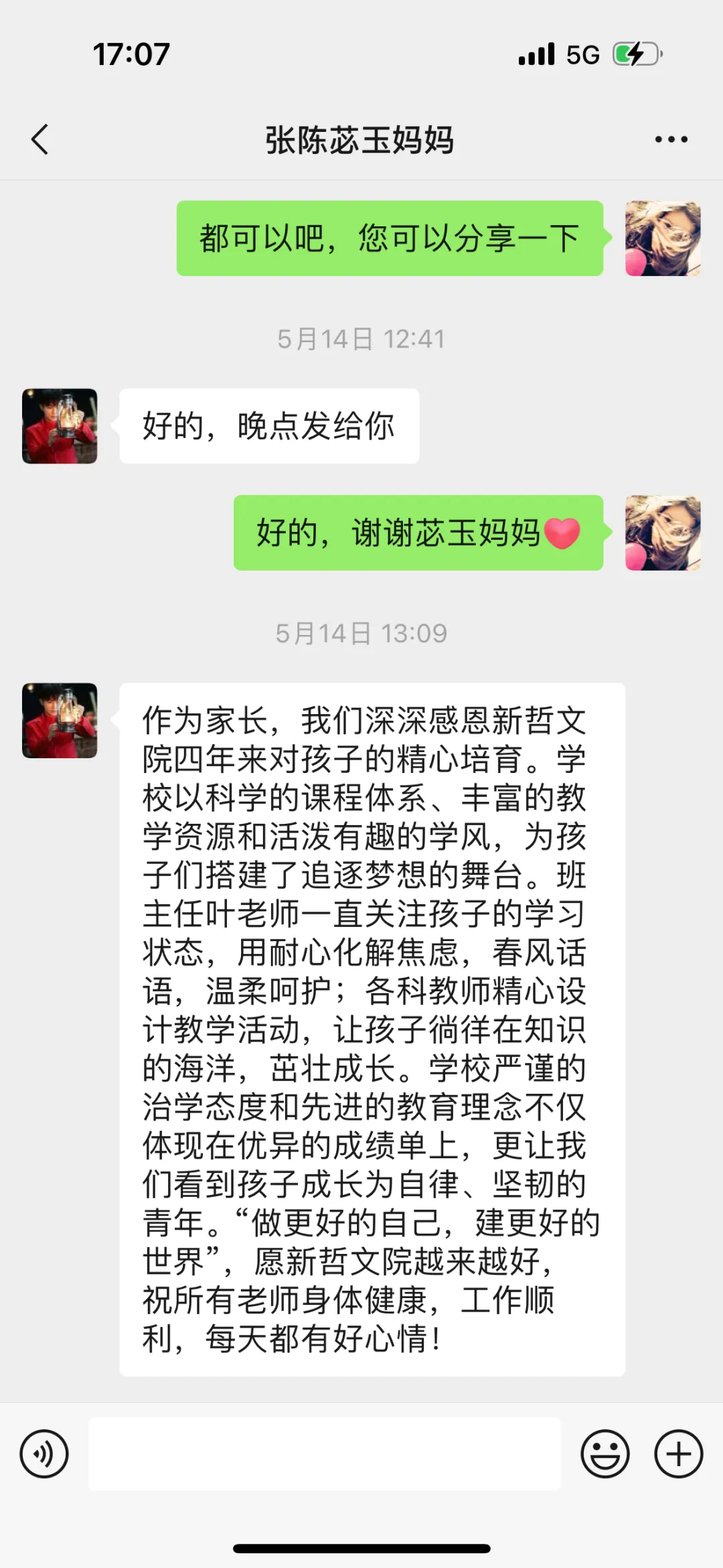The width and height of the screenshot is (723, 1568).
Task: Focus the message text field
Action: [324, 1454]
